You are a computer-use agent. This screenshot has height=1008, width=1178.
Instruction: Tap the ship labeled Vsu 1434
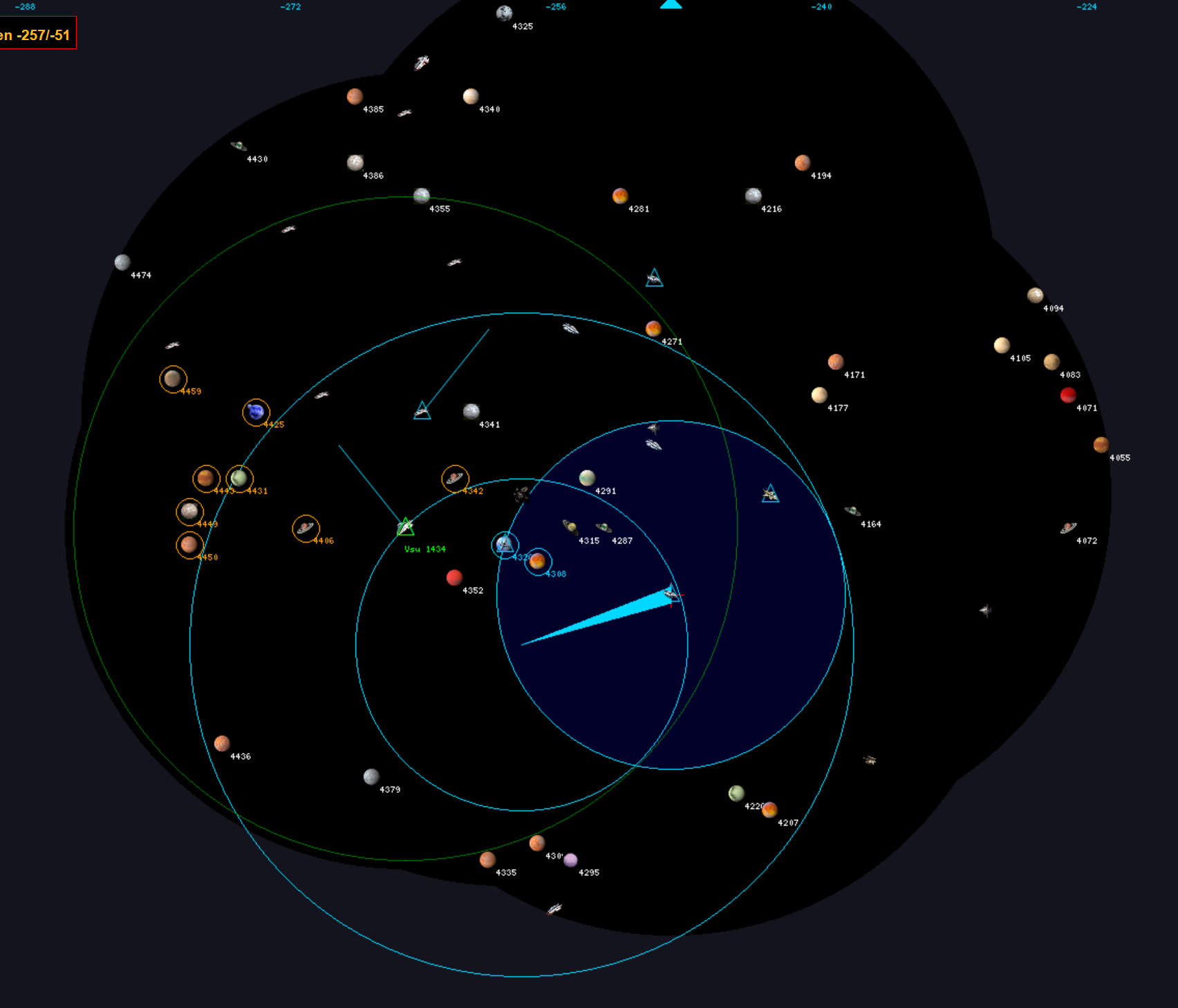[x=406, y=528]
